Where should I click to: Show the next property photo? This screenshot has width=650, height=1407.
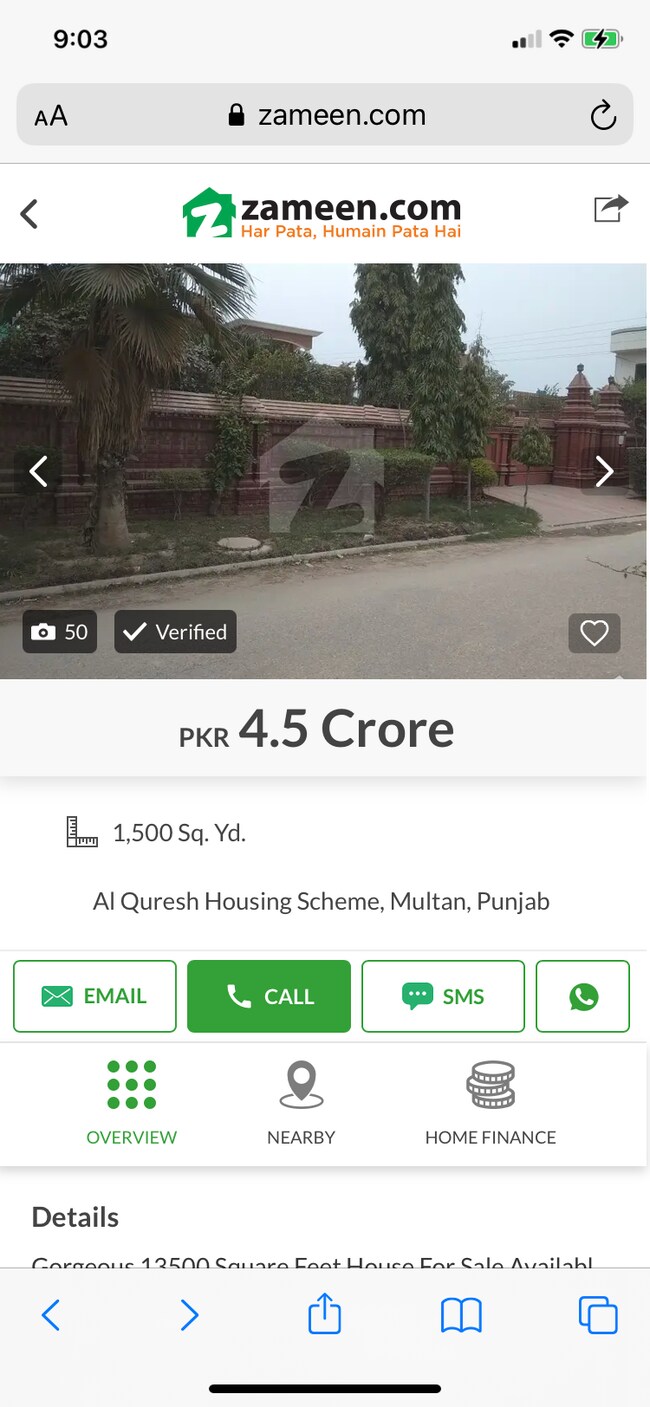[604, 471]
